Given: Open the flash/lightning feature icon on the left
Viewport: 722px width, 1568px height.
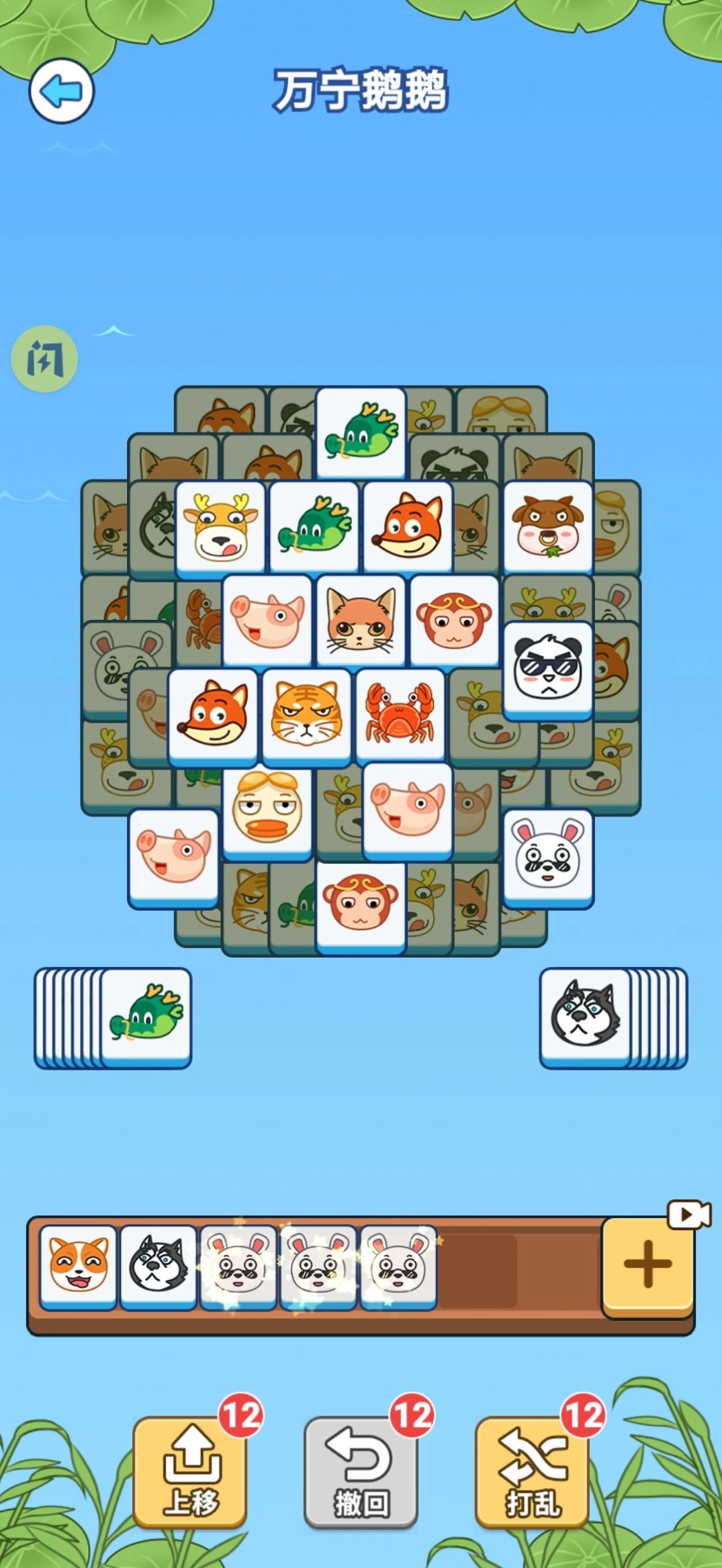Looking at the screenshot, I should tap(46, 359).
